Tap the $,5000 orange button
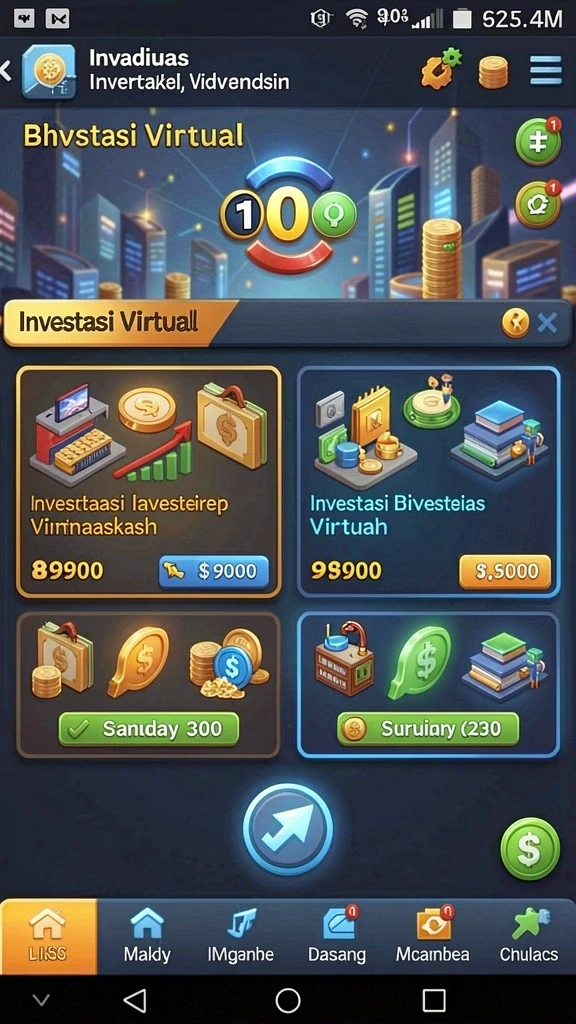This screenshot has width=576, height=1024. (505, 572)
